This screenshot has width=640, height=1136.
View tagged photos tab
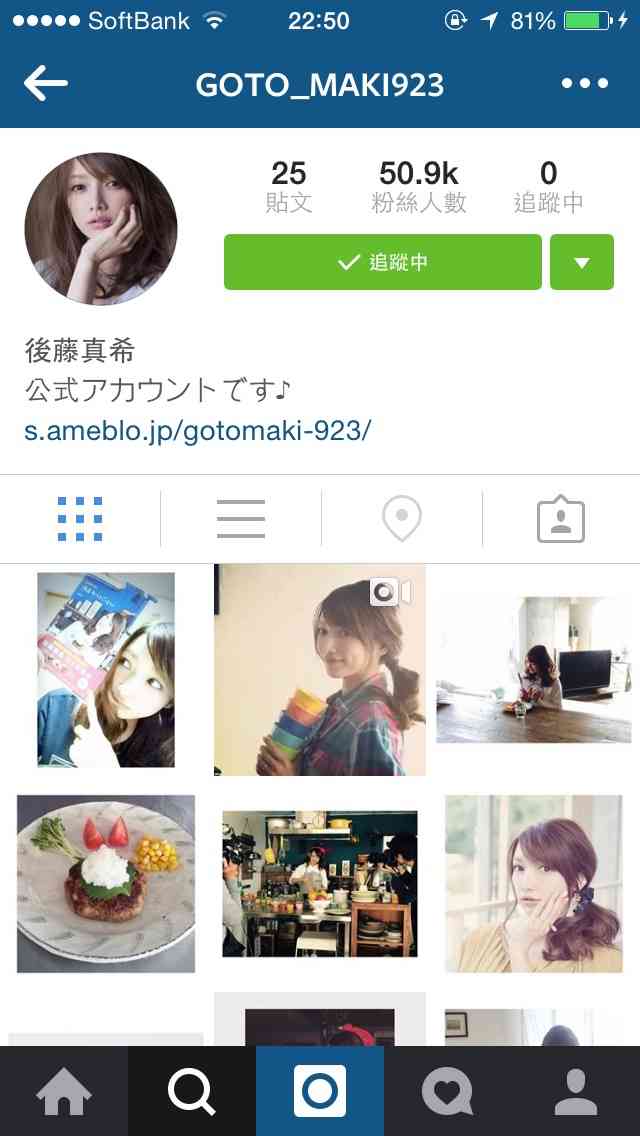pyautogui.click(x=561, y=519)
